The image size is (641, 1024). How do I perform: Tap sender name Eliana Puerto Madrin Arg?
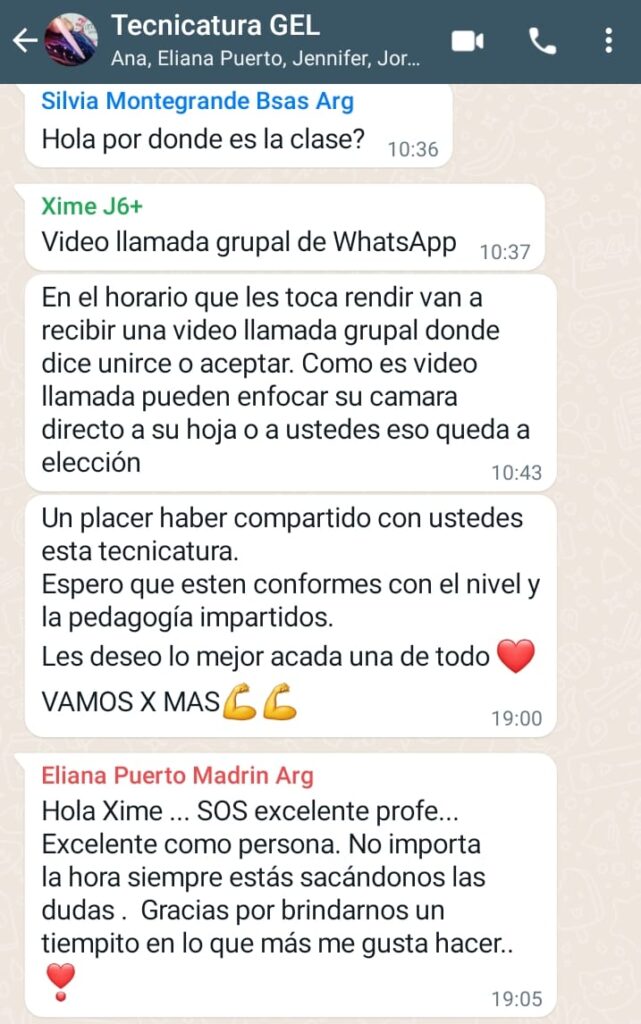point(177,776)
